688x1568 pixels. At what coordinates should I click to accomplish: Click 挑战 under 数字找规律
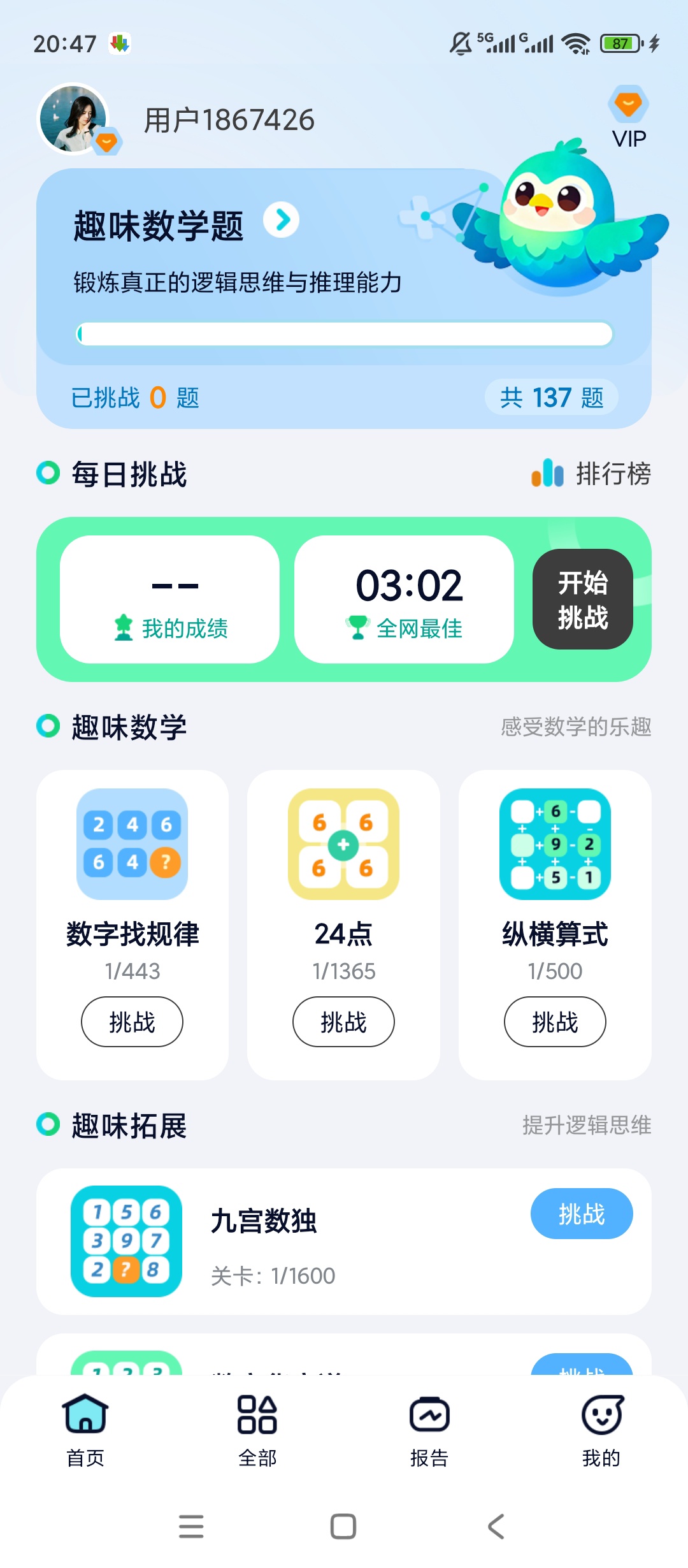coord(132,1022)
